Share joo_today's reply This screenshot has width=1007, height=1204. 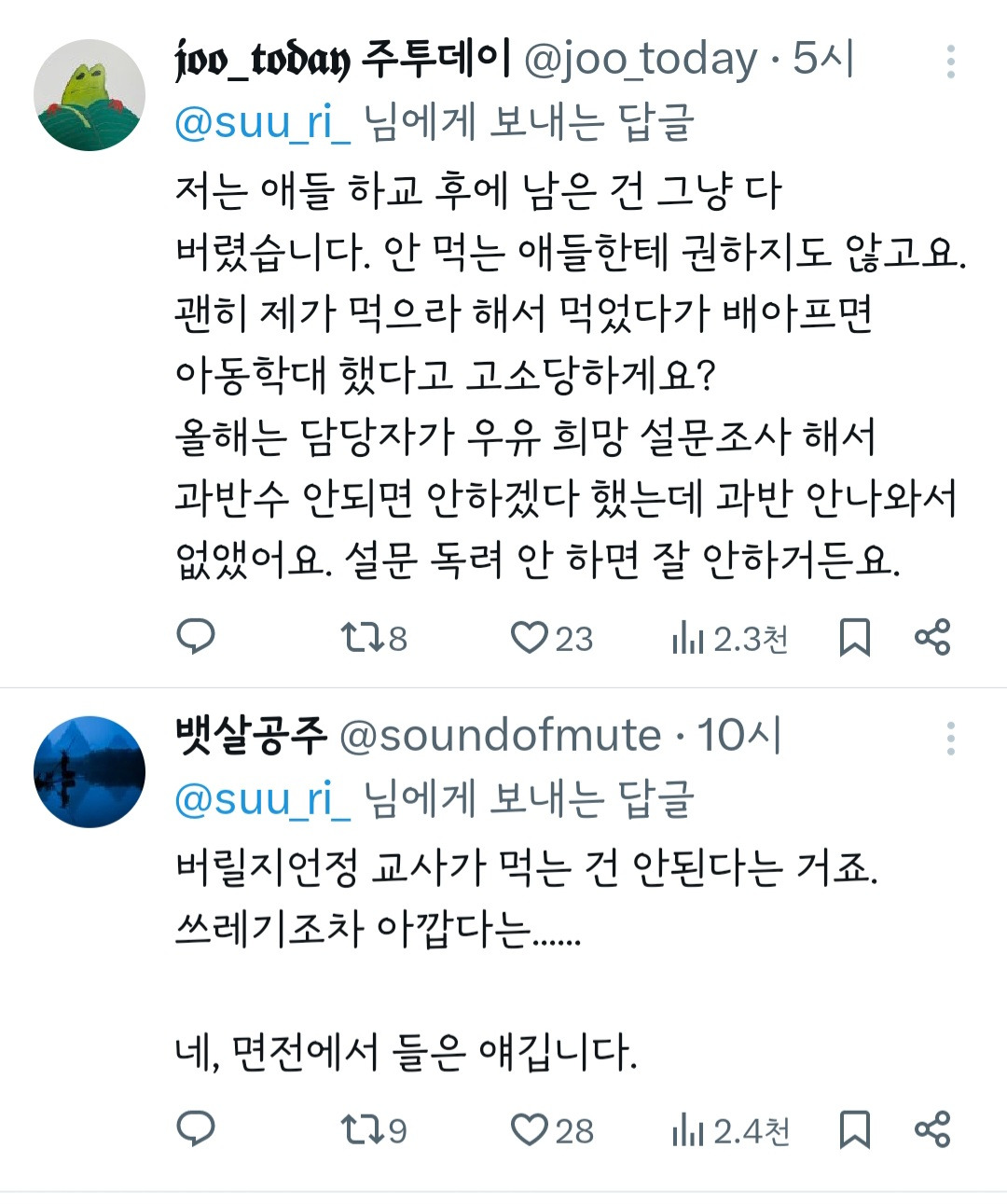click(x=932, y=637)
